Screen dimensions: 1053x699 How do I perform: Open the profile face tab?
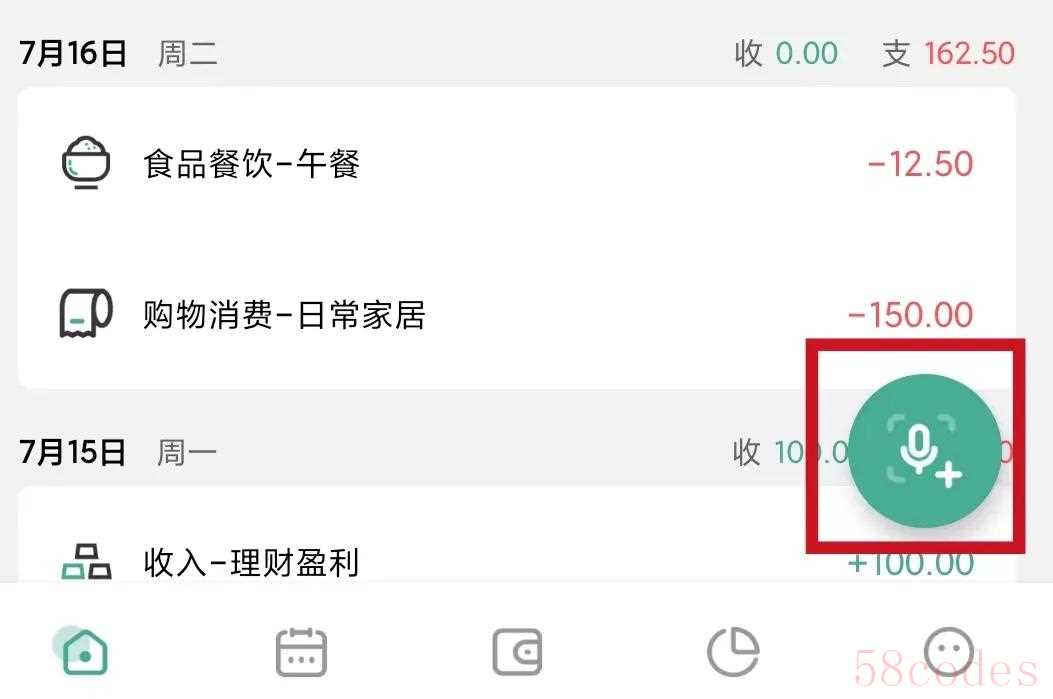tap(948, 652)
